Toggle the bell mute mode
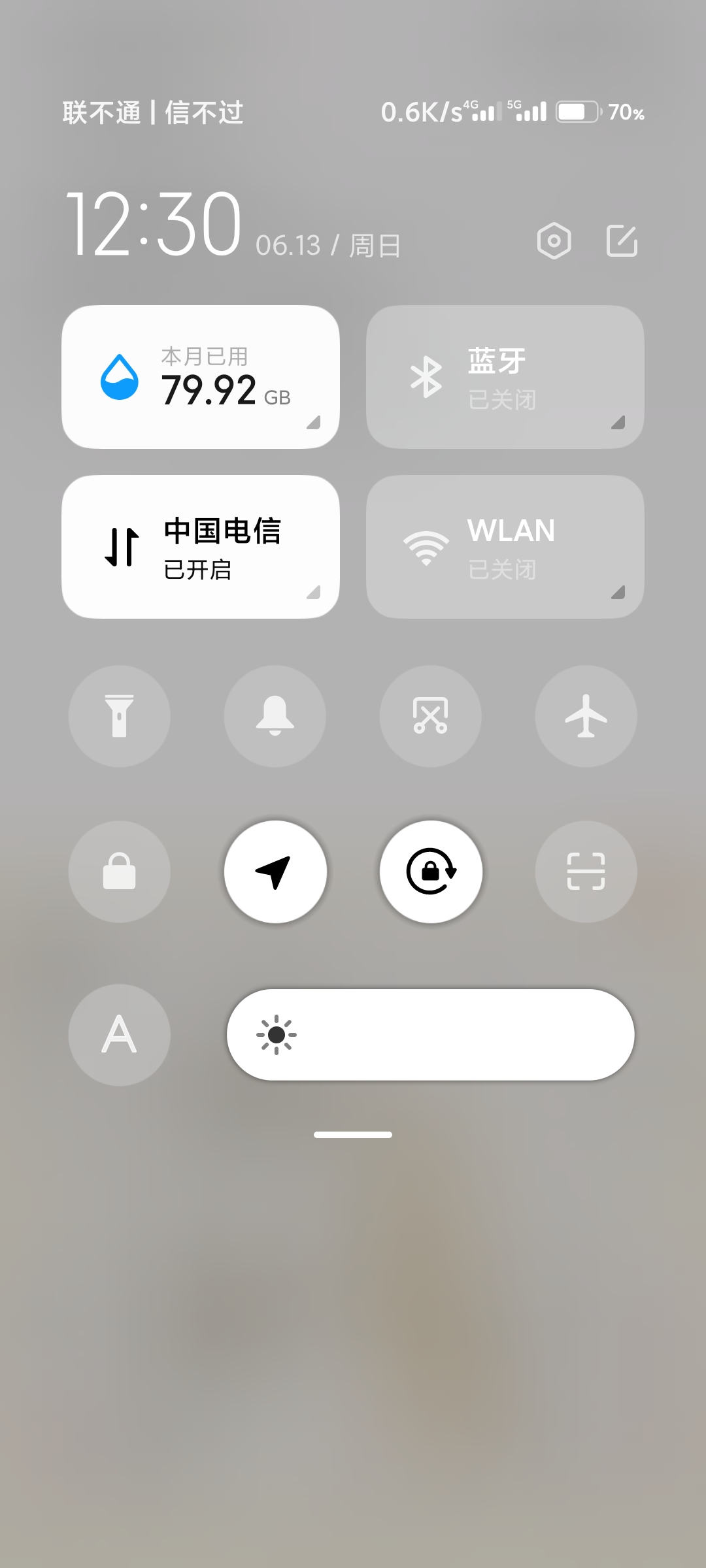The width and height of the screenshot is (706, 1568). 275,716
